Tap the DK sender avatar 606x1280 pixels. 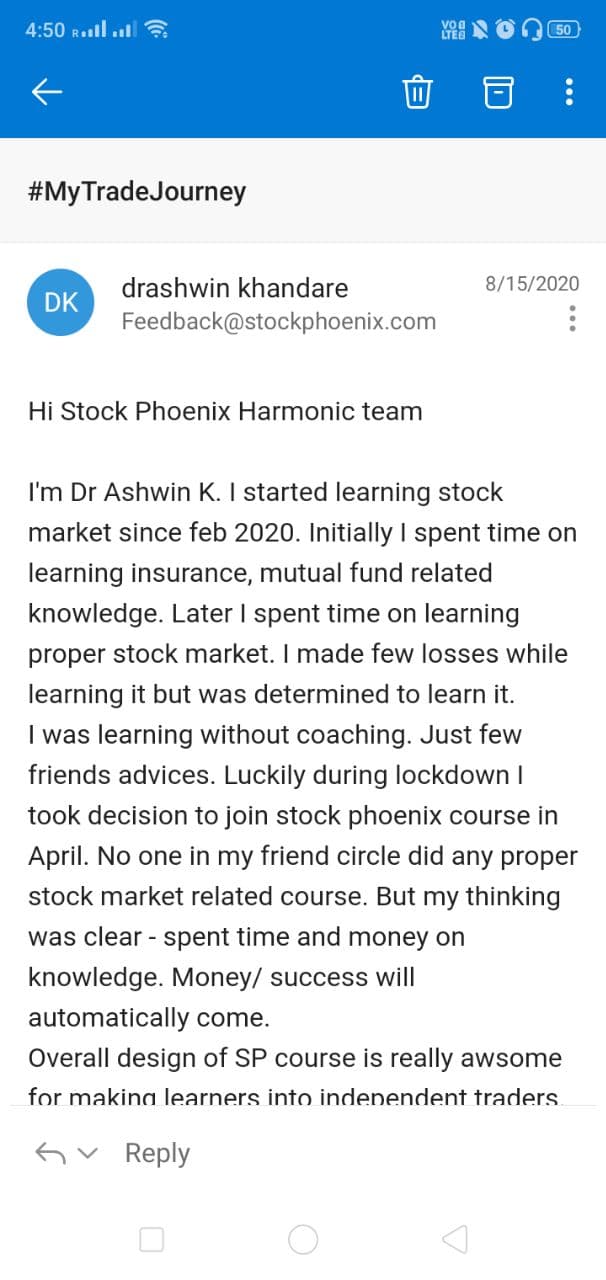pyautogui.click(x=61, y=302)
